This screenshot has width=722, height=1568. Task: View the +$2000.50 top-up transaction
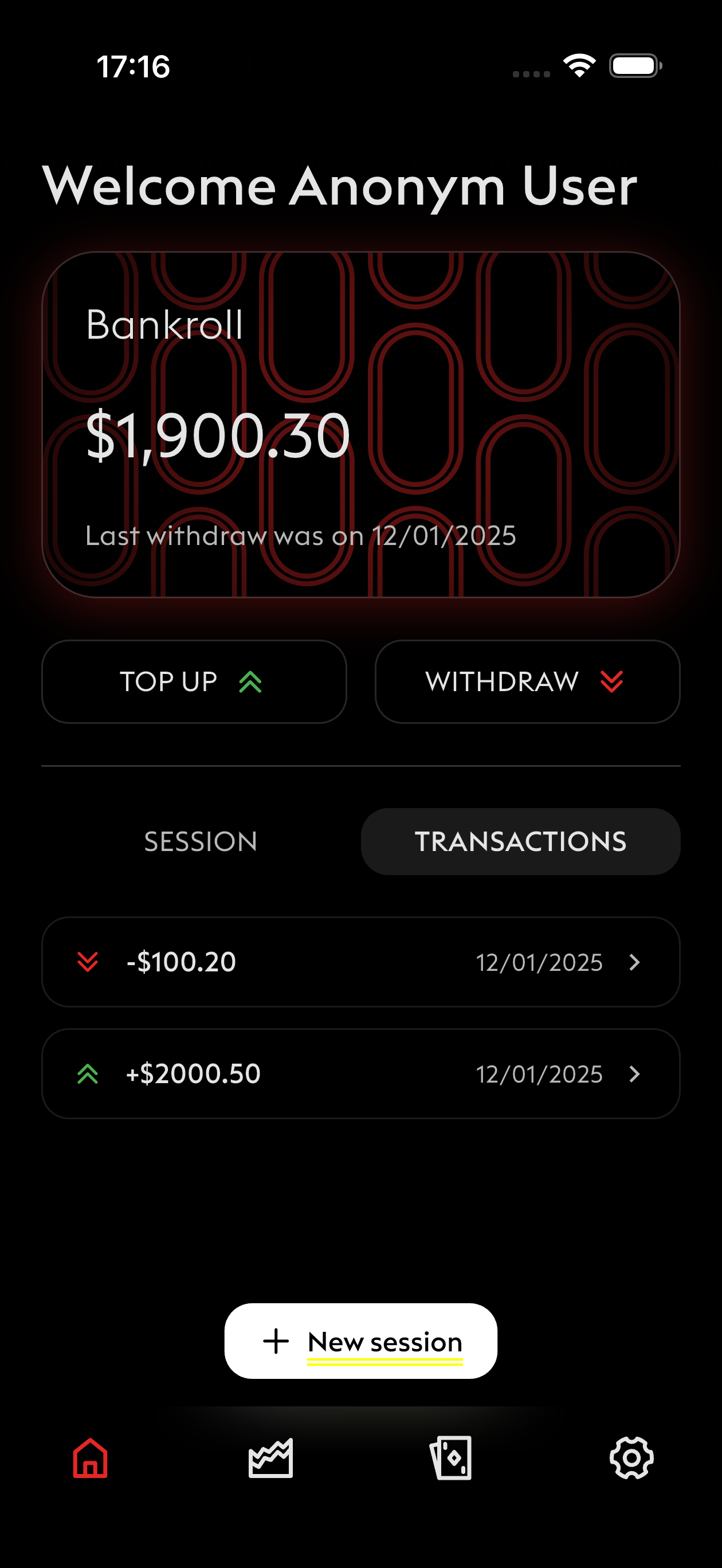pyautogui.click(x=360, y=1073)
